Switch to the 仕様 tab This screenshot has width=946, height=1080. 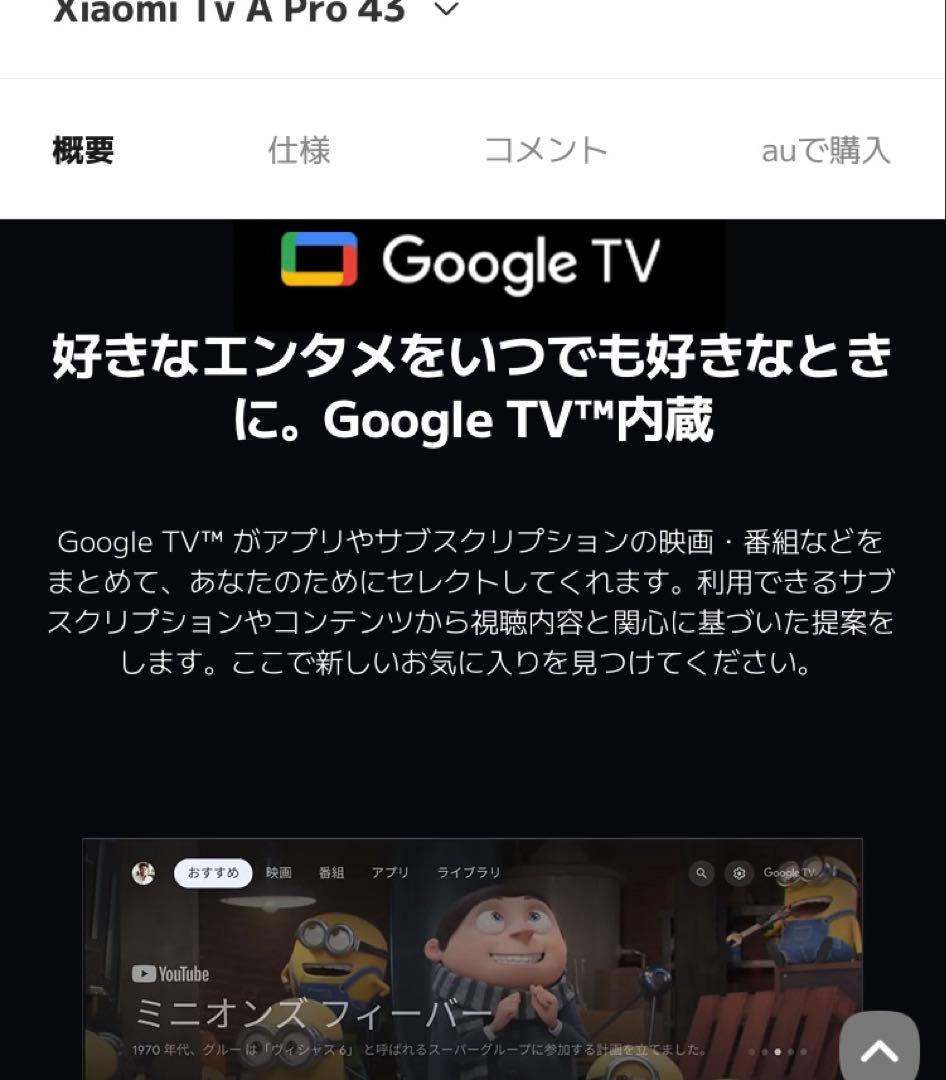pos(298,150)
